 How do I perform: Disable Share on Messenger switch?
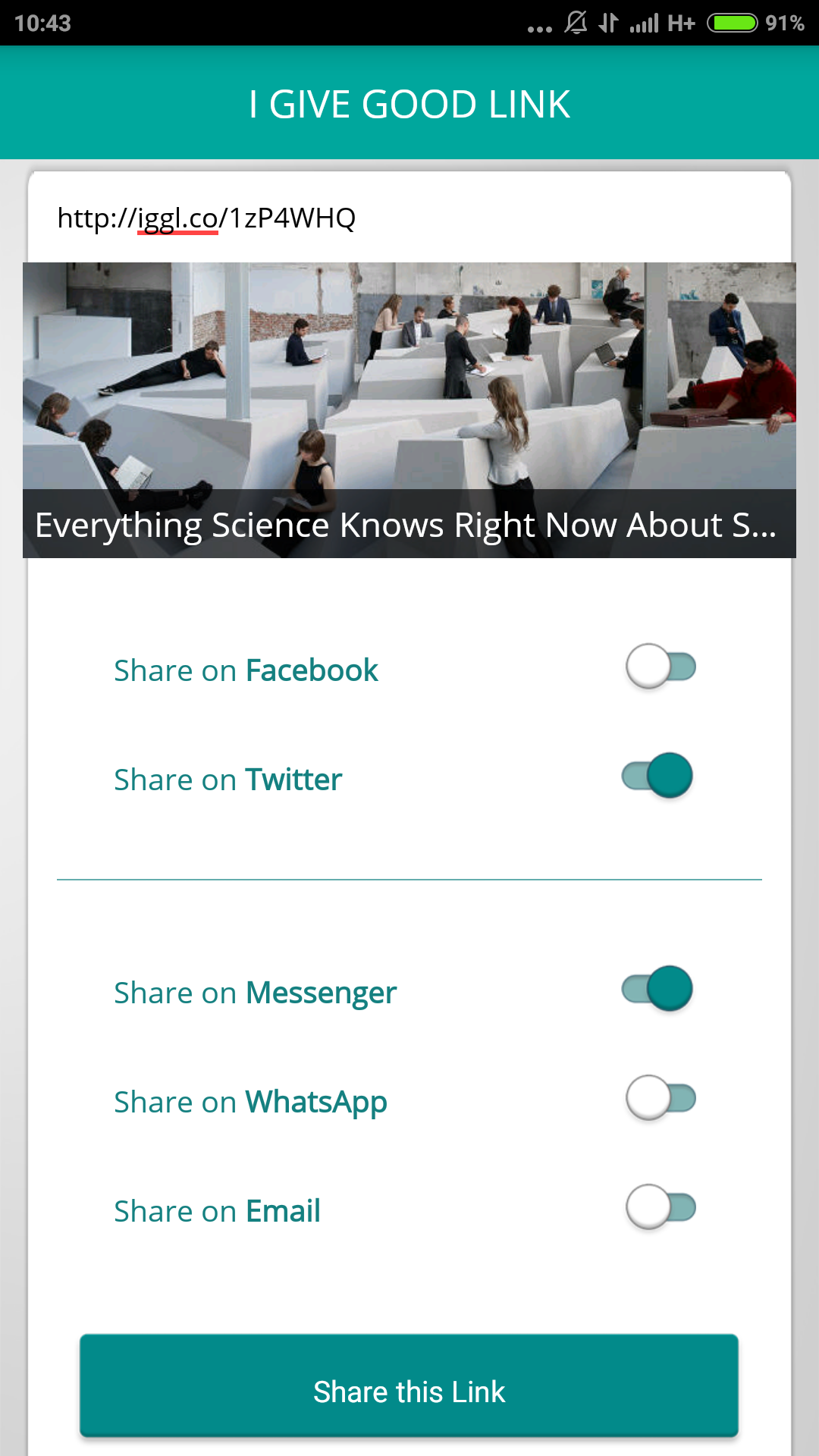658,989
